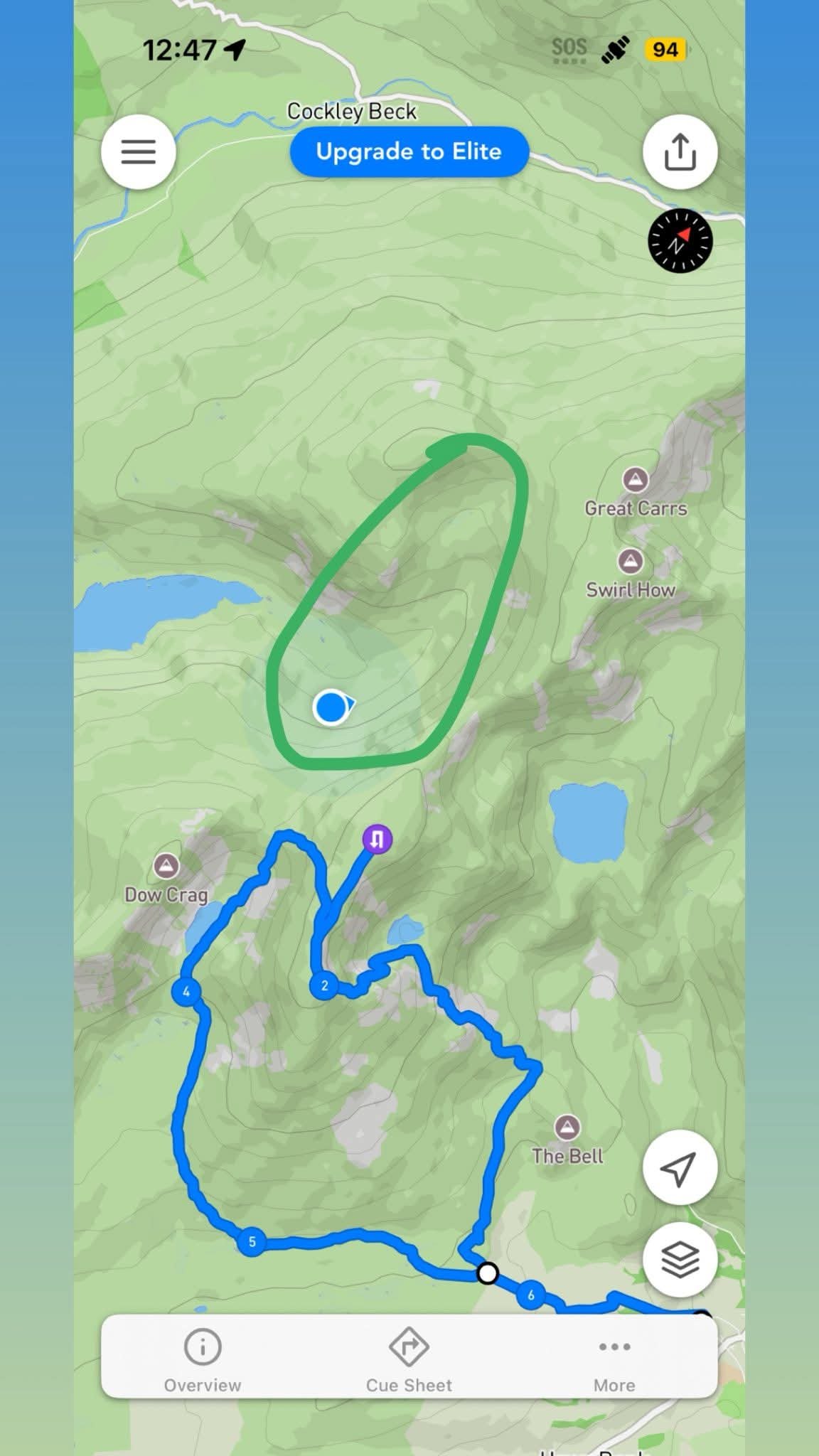Open the More options tab
Viewport: 819px width, 1456px height.
click(614, 1359)
